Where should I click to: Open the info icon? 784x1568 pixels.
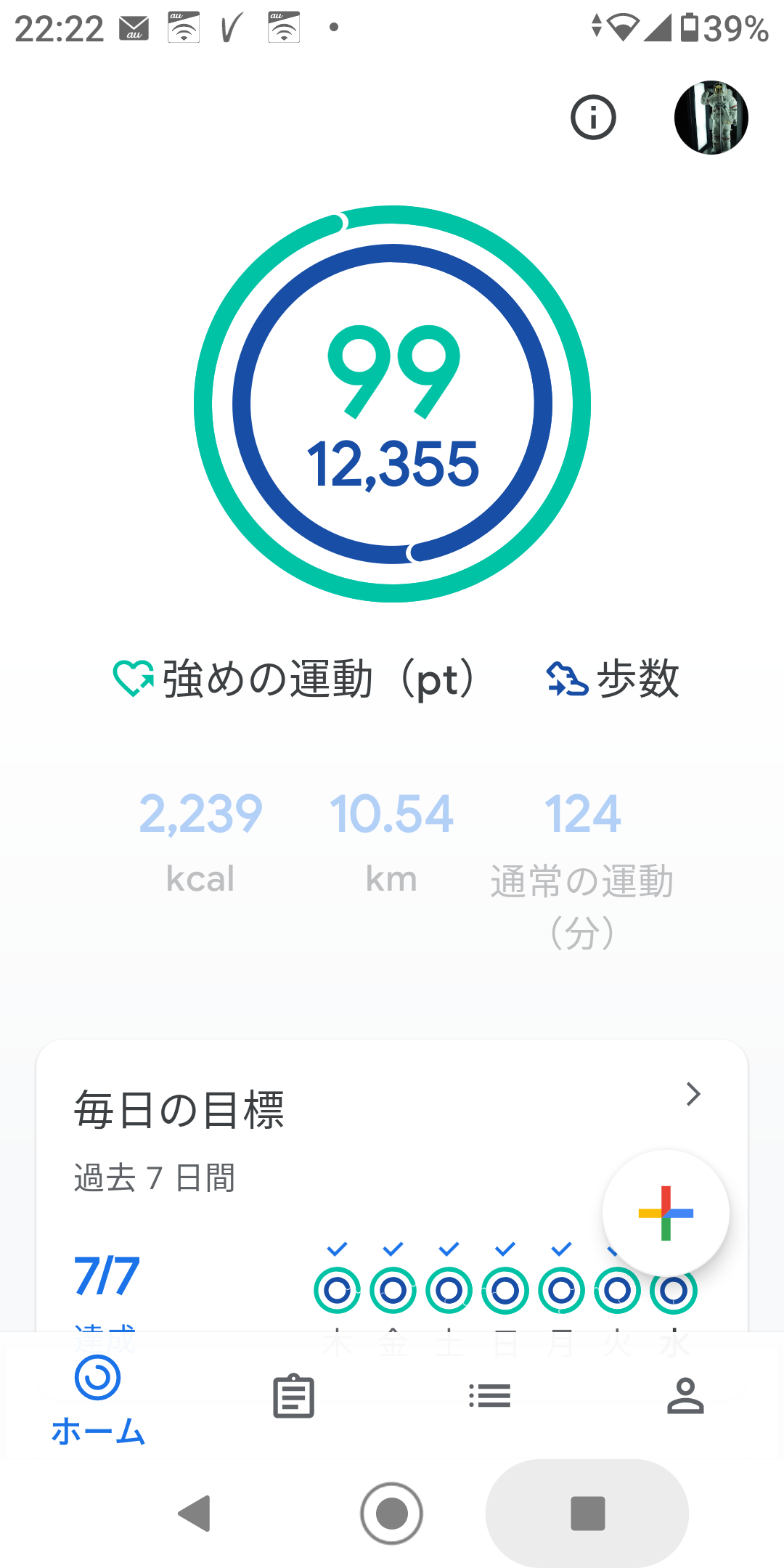coord(593,118)
